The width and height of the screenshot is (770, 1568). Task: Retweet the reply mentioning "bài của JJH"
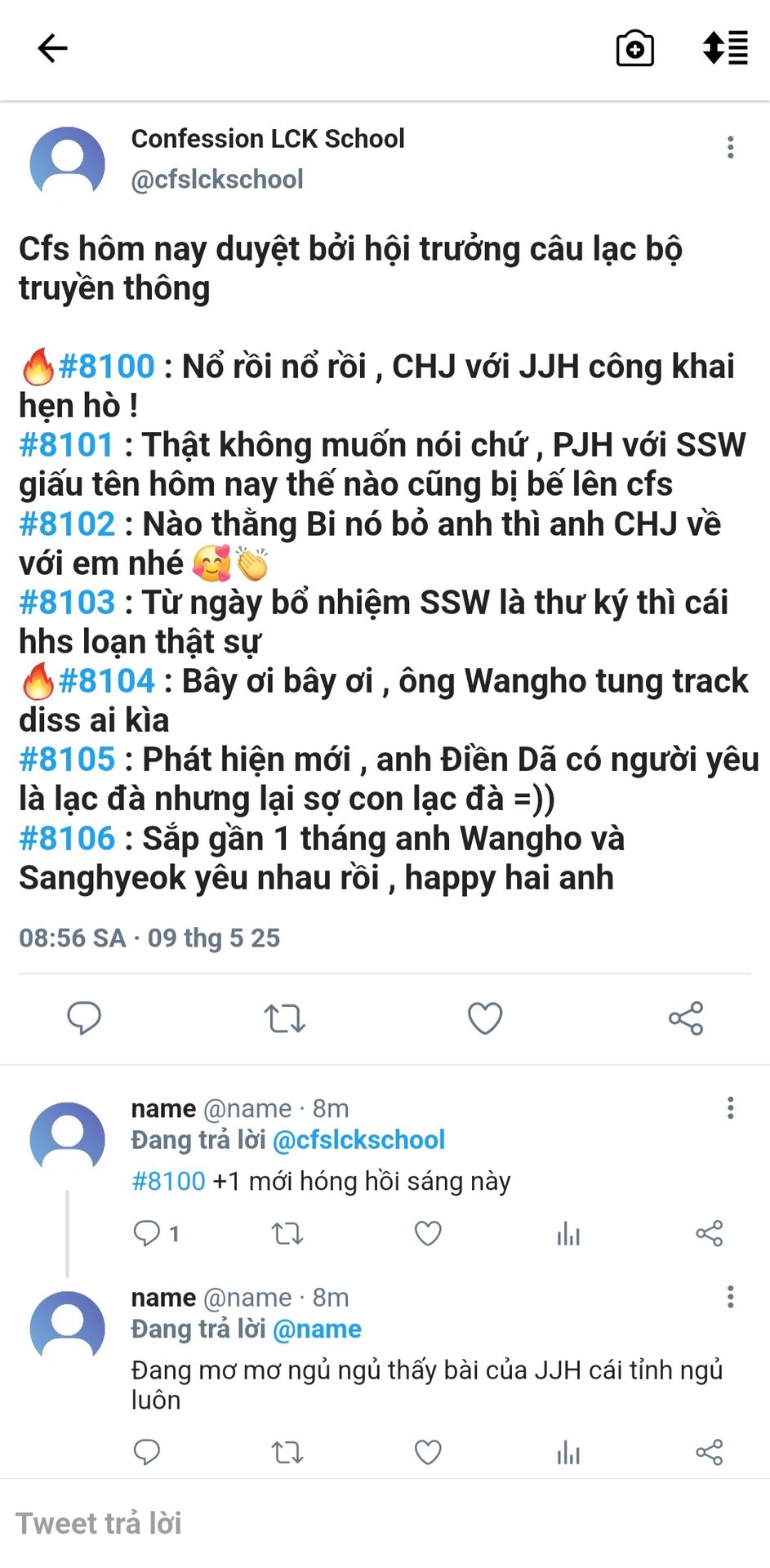point(287,1452)
